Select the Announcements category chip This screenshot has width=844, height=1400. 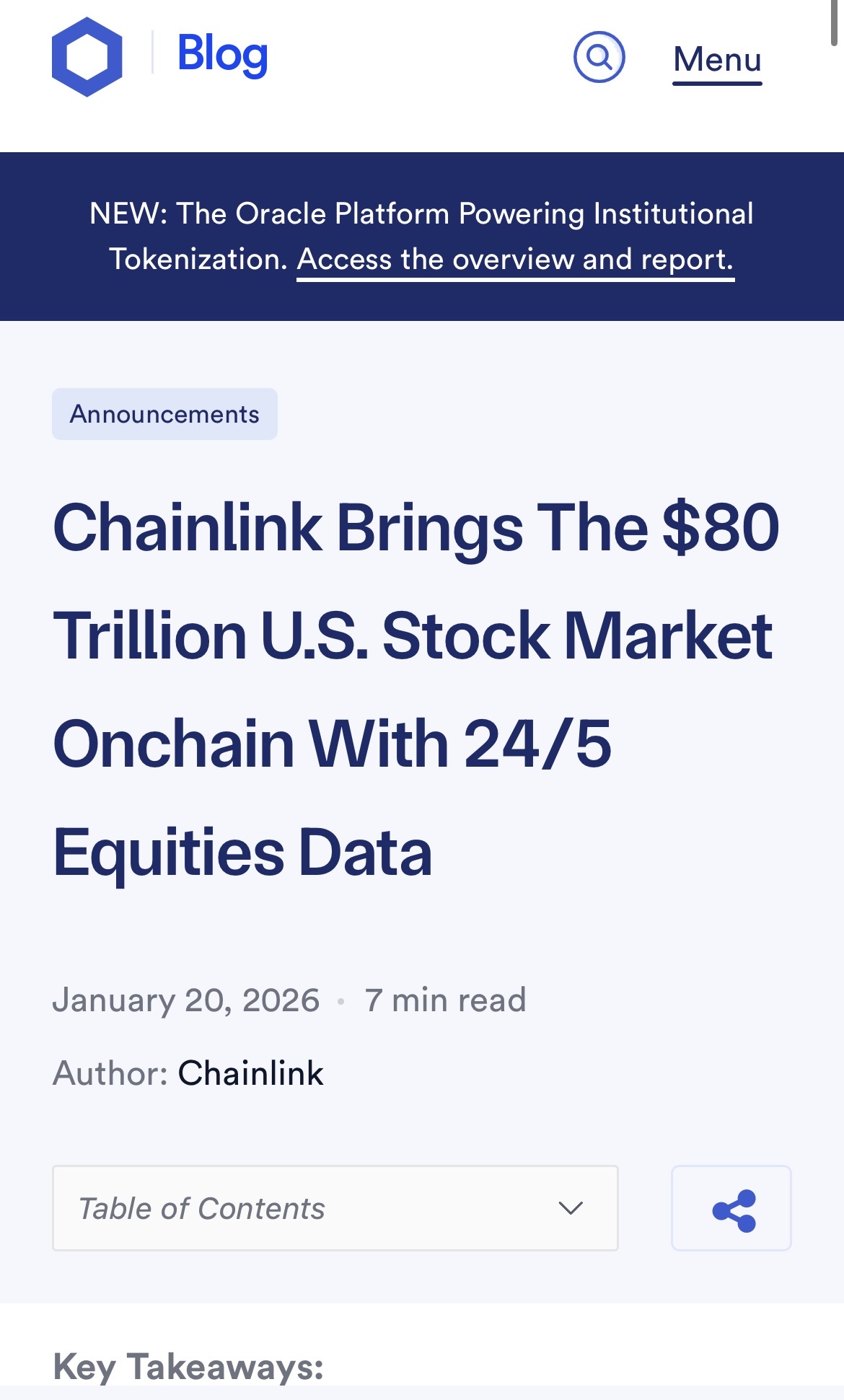(164, 414)
